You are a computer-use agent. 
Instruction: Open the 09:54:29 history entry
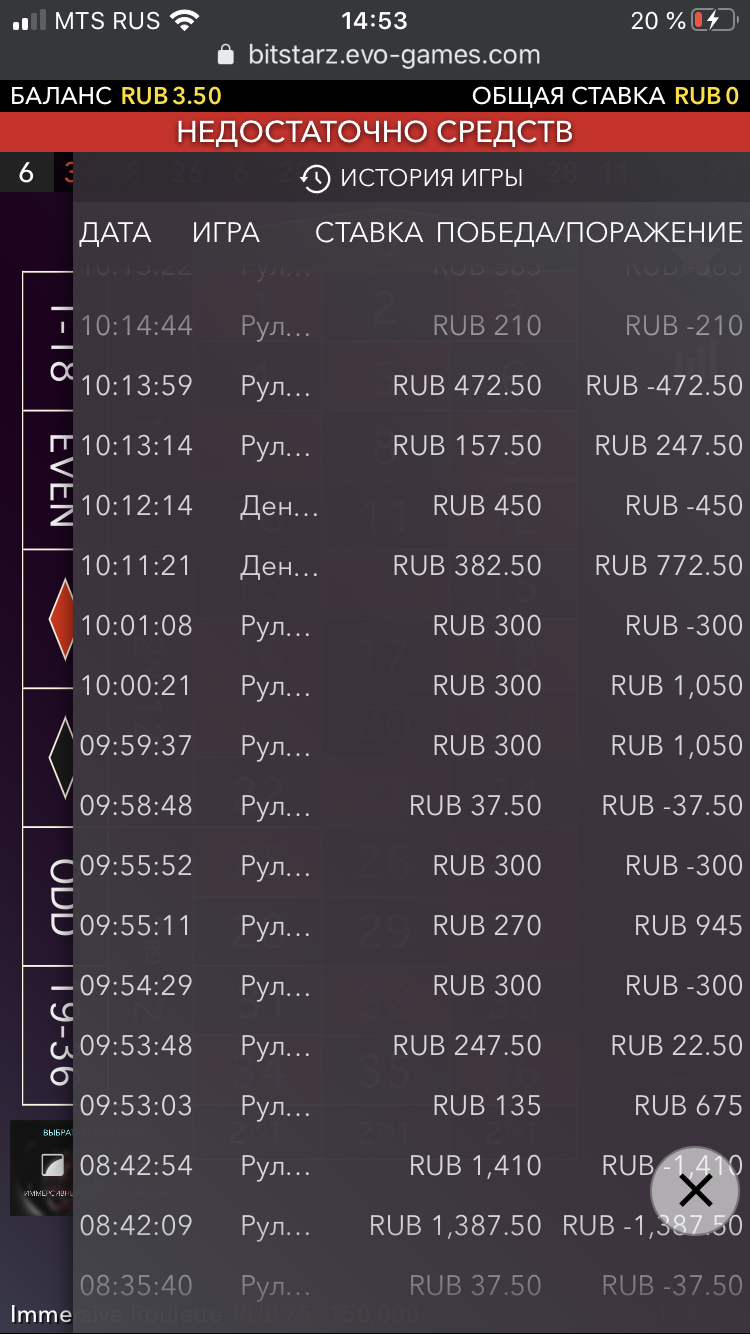pyautogui.click(x=411, y=985)
